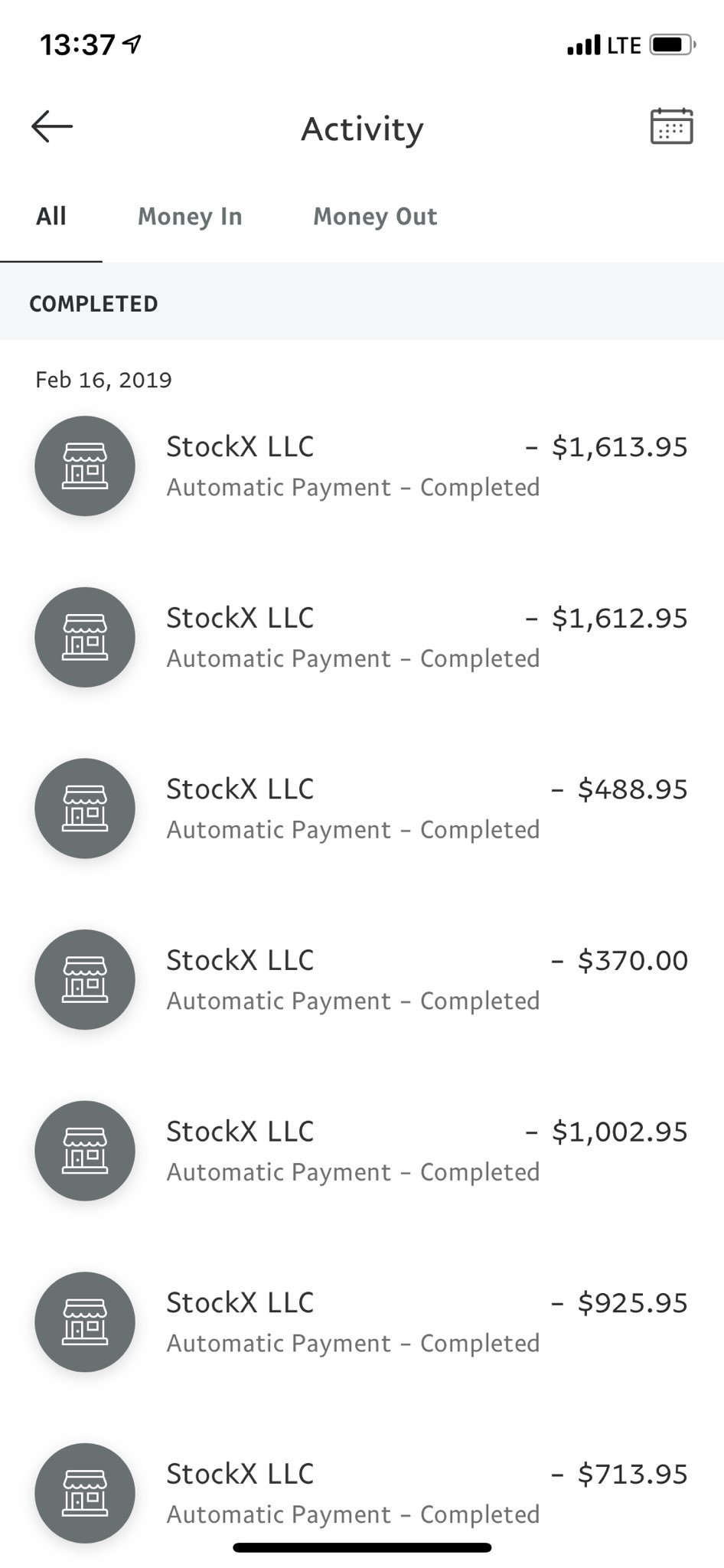
Task: Switch to the Money In tab
Action: (x=190, y=217)
